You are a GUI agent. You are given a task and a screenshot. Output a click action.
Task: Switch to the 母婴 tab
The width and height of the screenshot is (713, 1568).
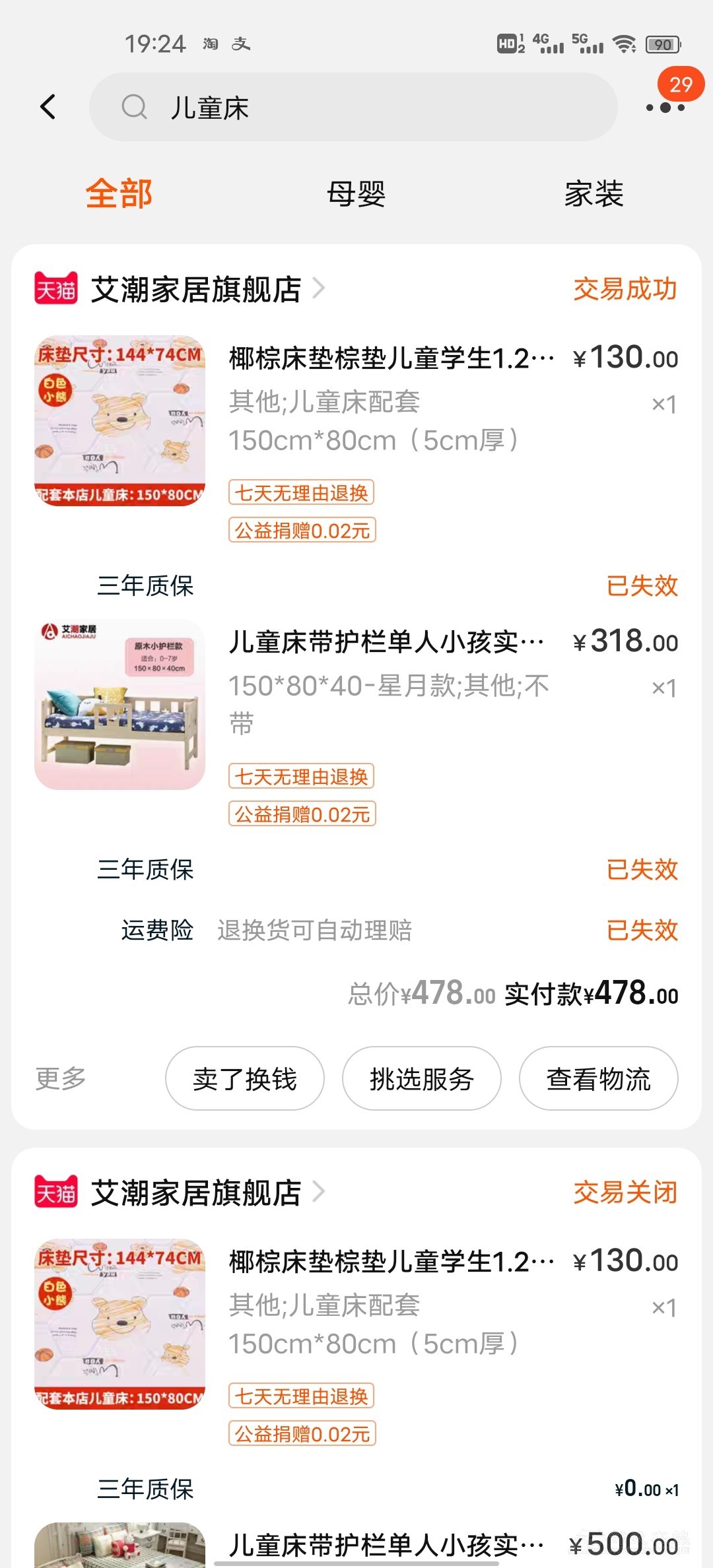pos(356,194)
